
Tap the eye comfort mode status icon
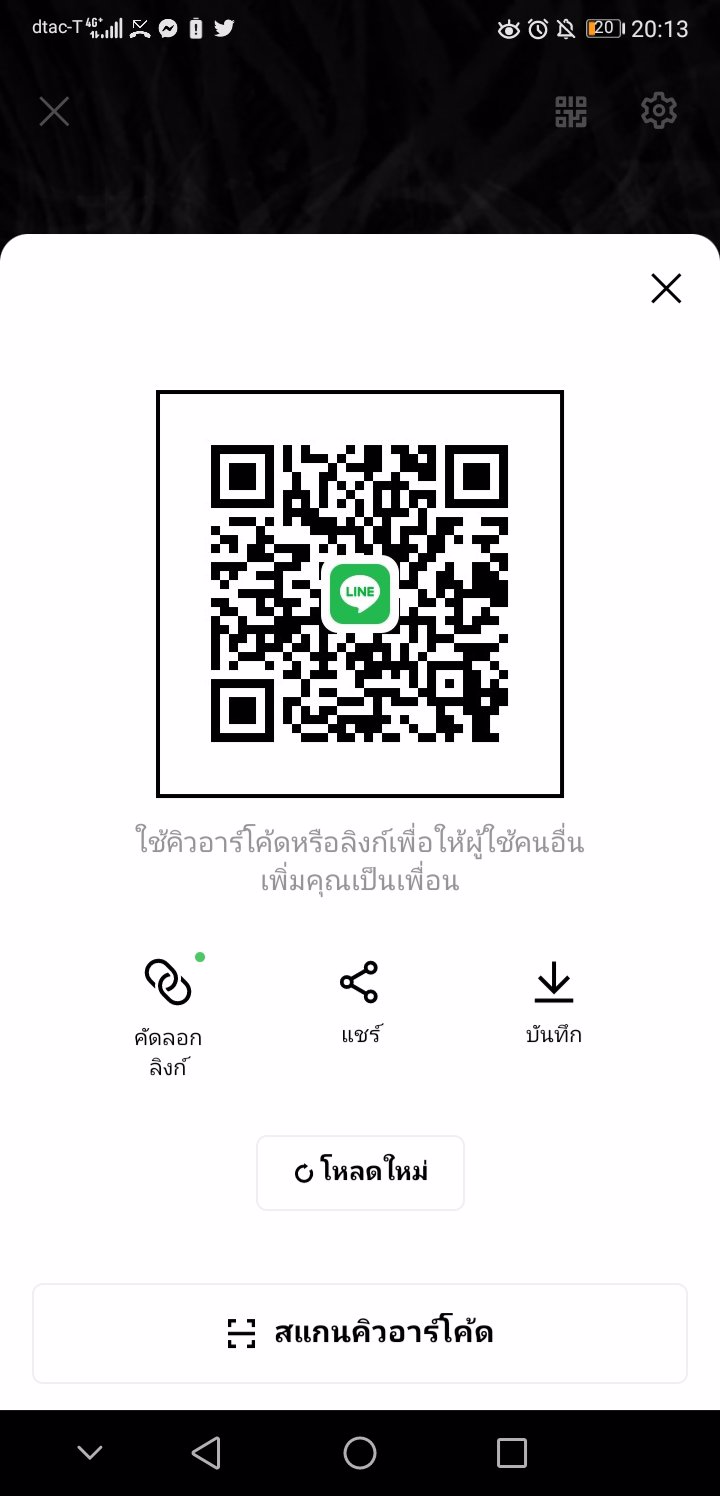(x=510, y=28)
